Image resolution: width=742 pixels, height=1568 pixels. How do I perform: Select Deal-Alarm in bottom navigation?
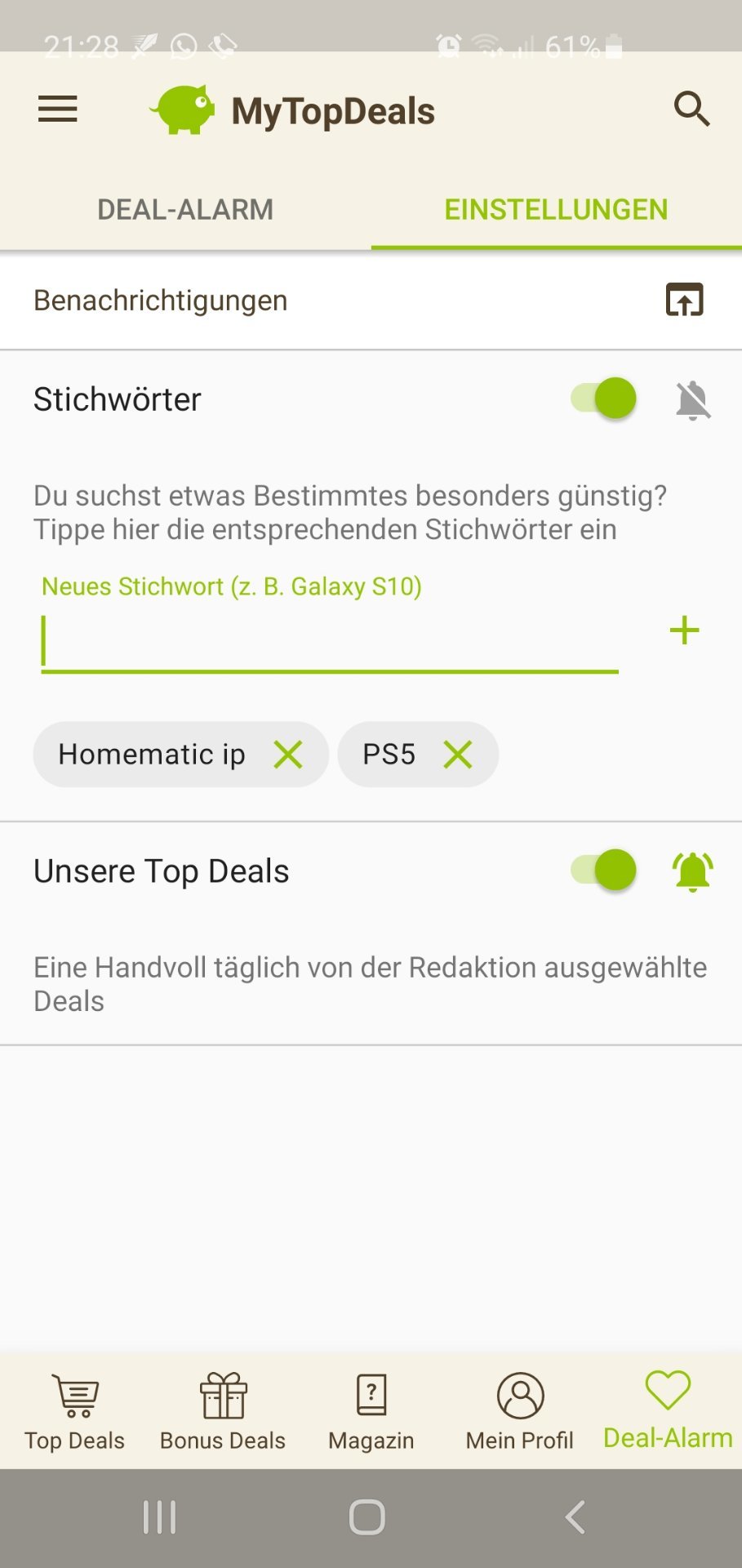668,1411
